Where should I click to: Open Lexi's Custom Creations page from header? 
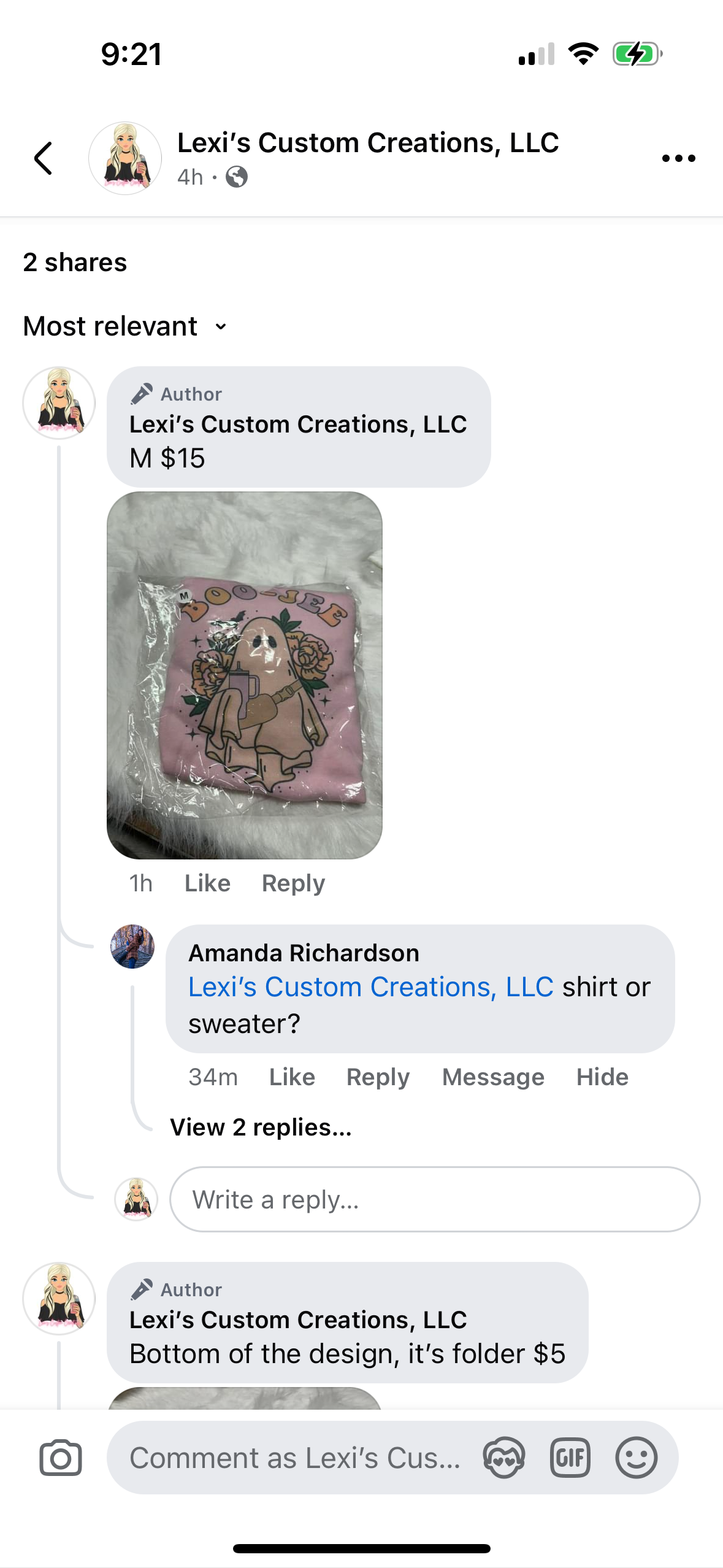coord(367,143)
